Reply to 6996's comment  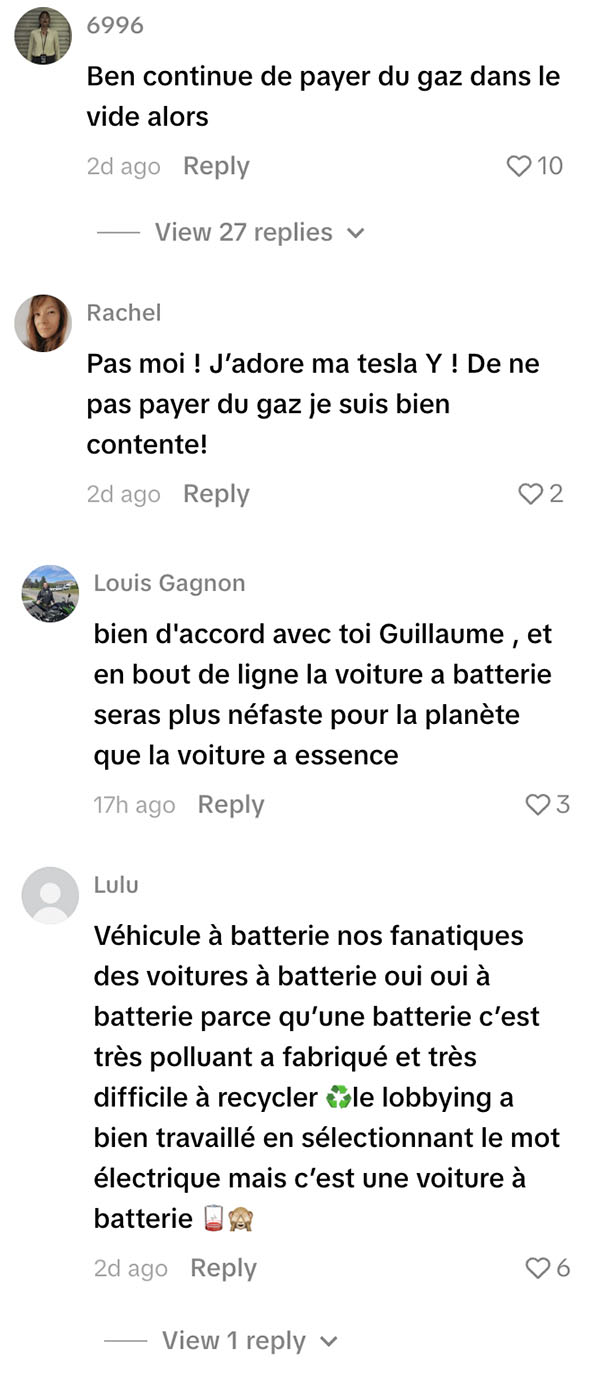pos(216,166)
